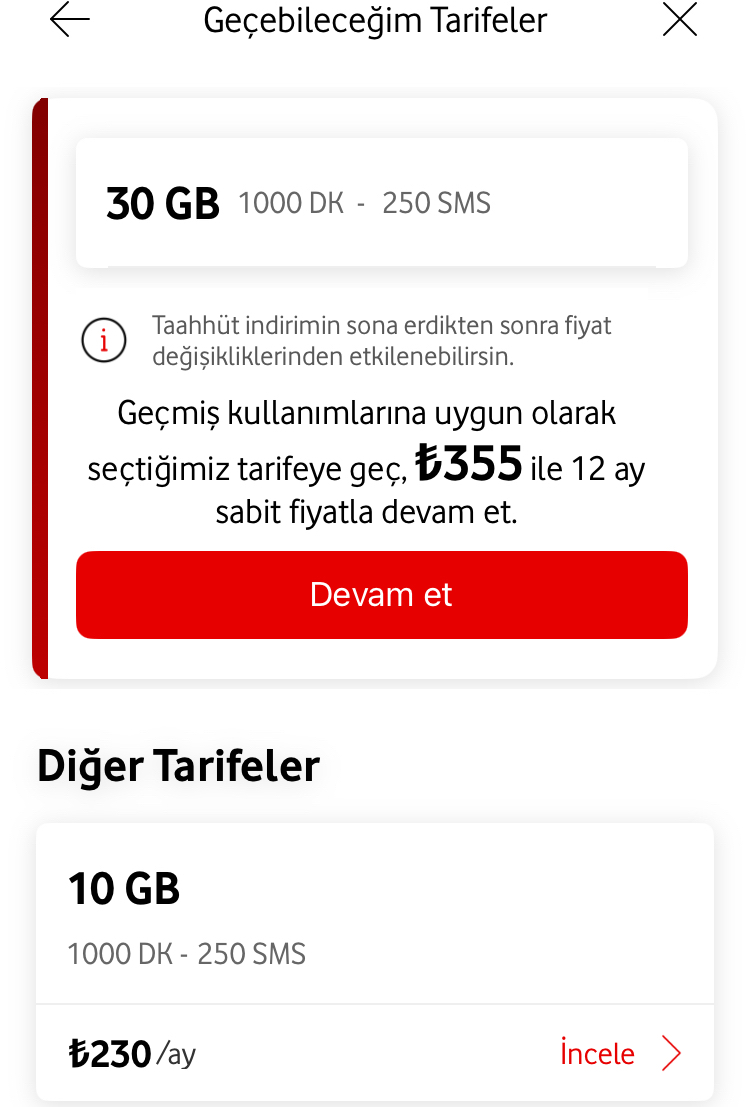
Task: Go back using the top-left arrow
Action: coord(69,20)
